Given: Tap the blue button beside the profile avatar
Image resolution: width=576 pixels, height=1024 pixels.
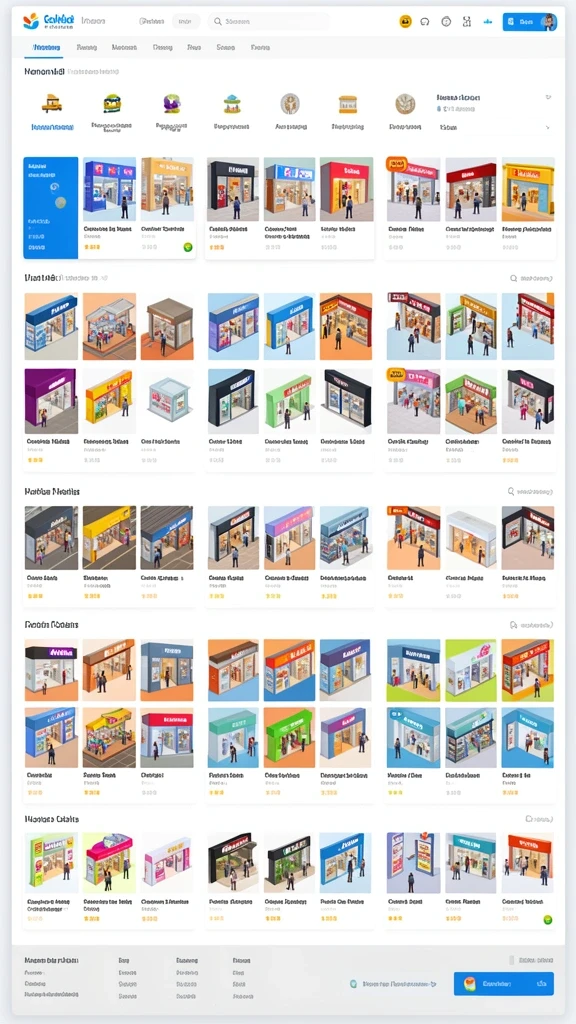Looking at the screenshot, I should (x=521, y=22).
